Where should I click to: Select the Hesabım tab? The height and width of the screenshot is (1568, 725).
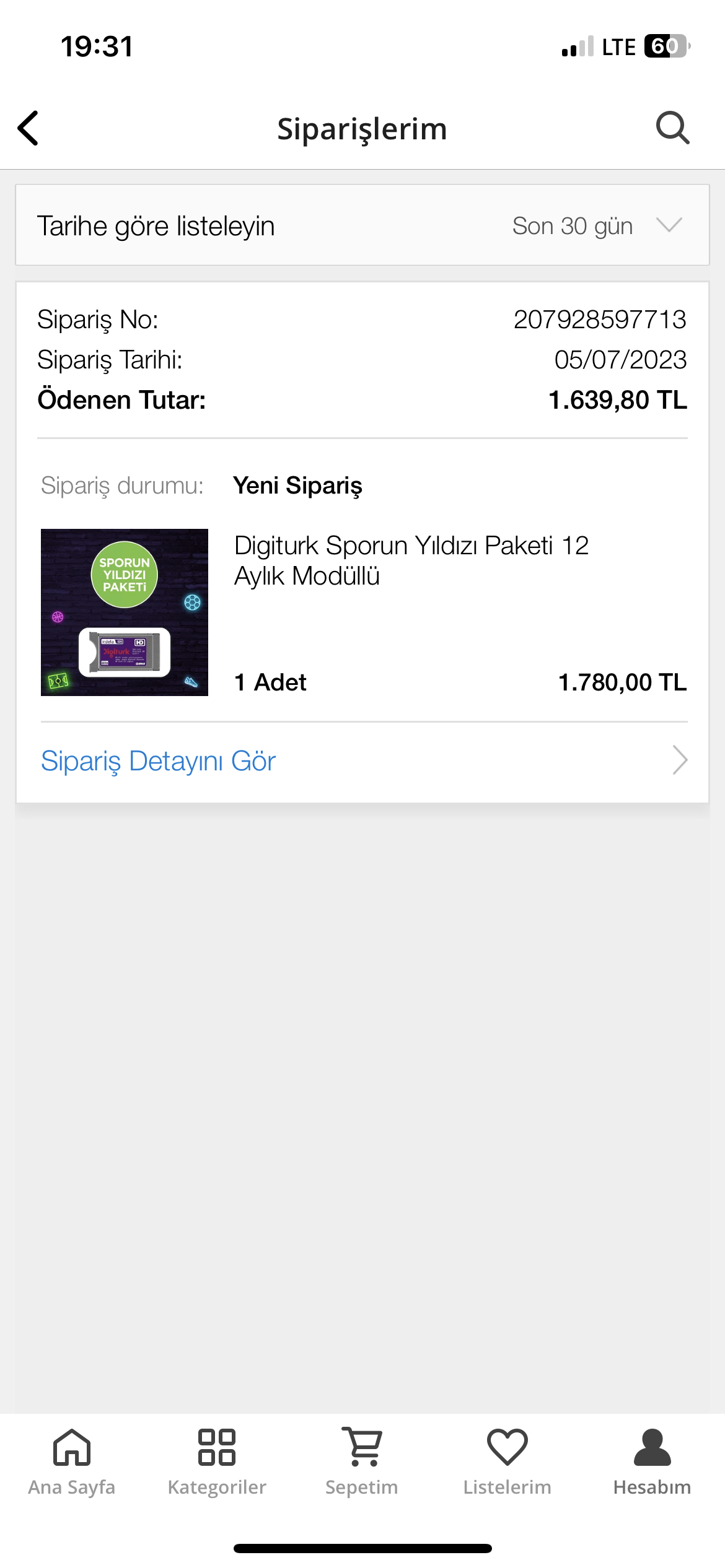coord(652,1461)
